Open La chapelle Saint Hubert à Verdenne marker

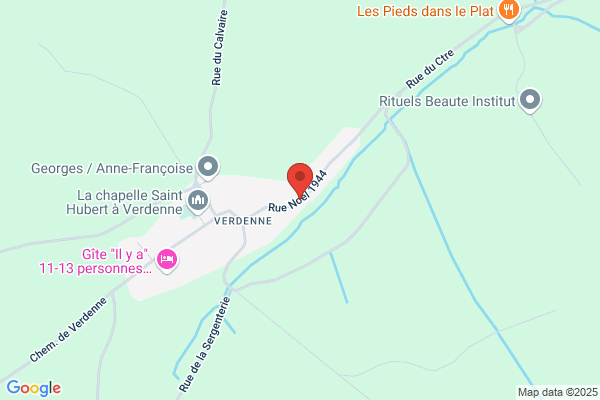click(198, 201)
